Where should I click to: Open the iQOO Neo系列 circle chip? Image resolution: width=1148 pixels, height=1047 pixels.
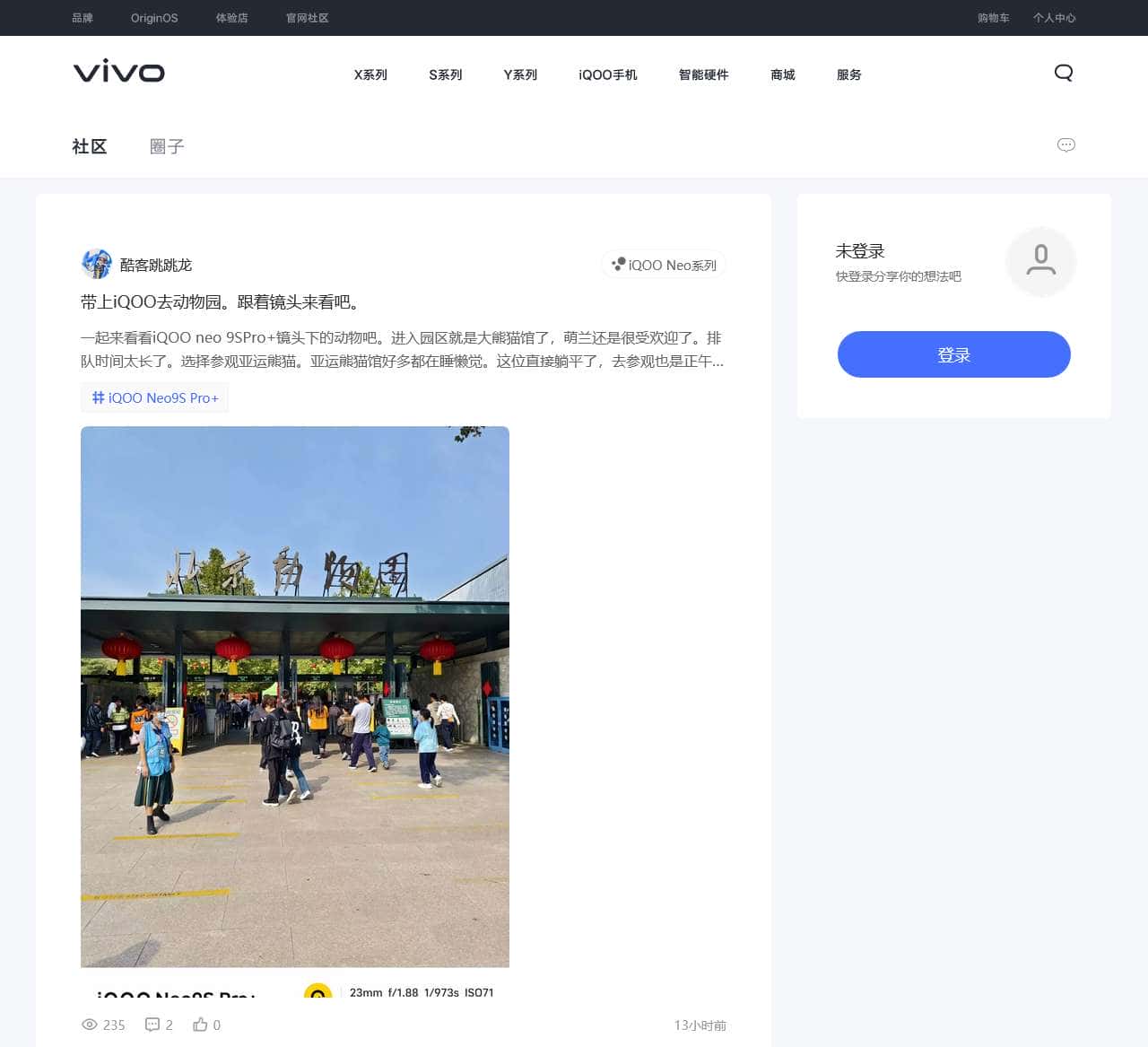pyautogui.click(x=664, y=265)
